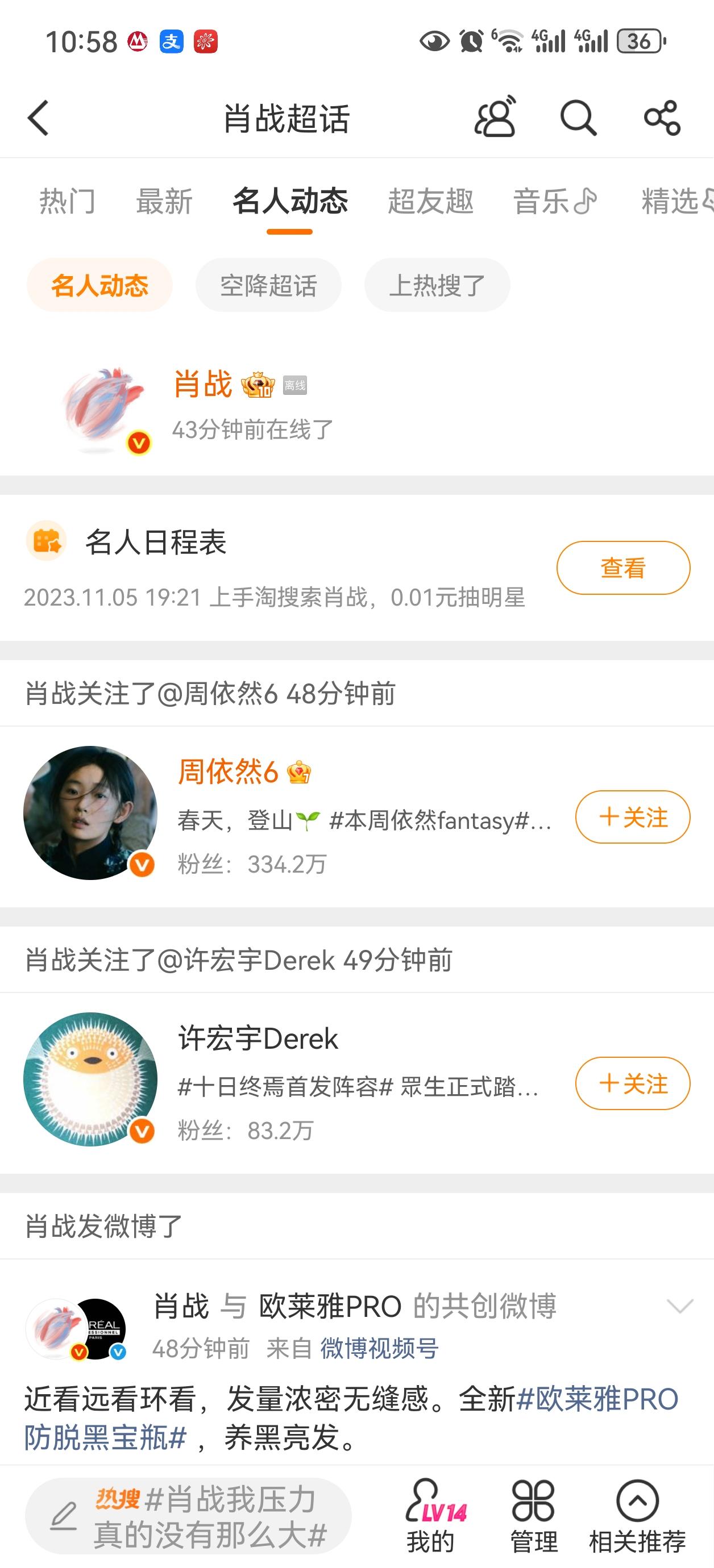714x1568 pixels.
Task: Tap the share icon in the top bar
Action: click(663, 118)
